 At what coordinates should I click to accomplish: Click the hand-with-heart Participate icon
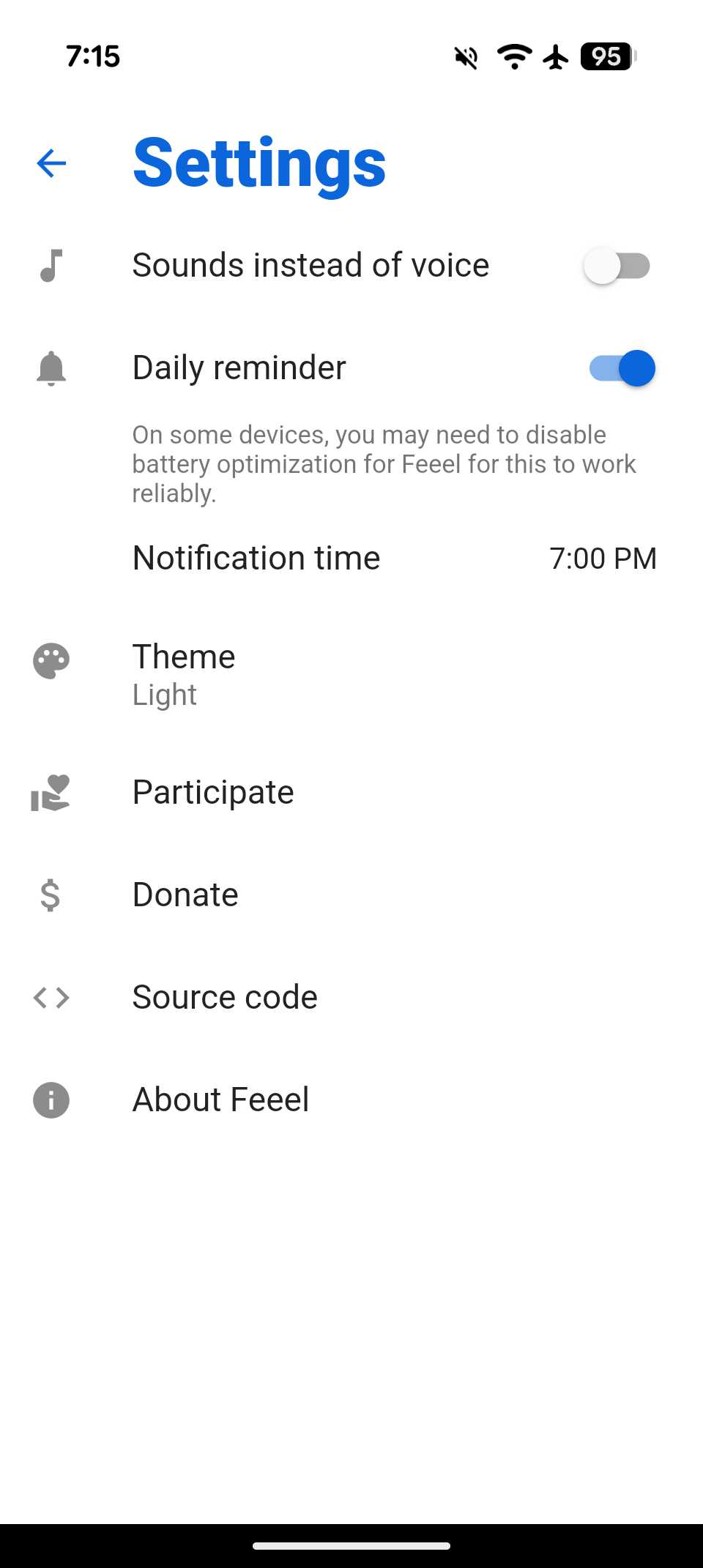coord(51,793)
